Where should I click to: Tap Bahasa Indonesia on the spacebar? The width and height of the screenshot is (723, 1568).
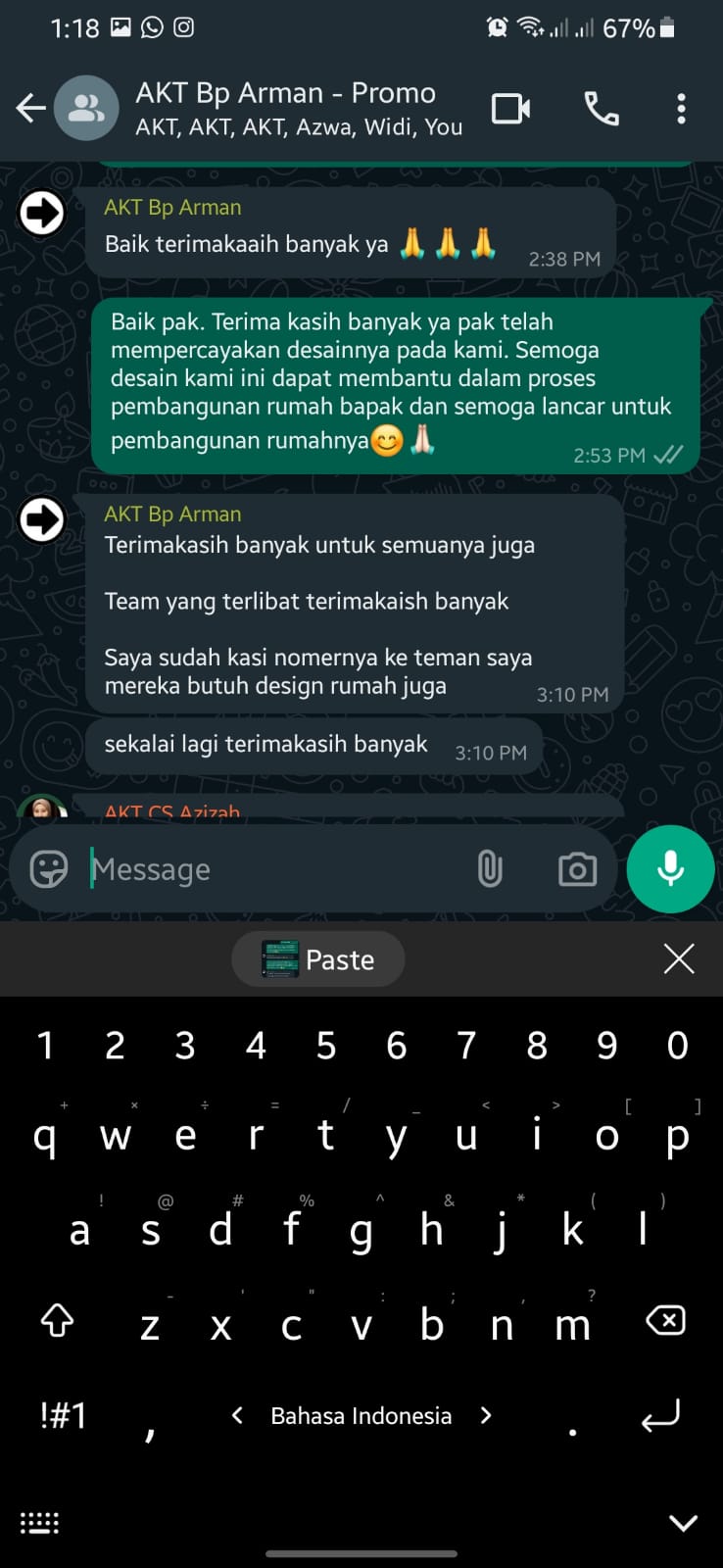tap(360, 1415)
